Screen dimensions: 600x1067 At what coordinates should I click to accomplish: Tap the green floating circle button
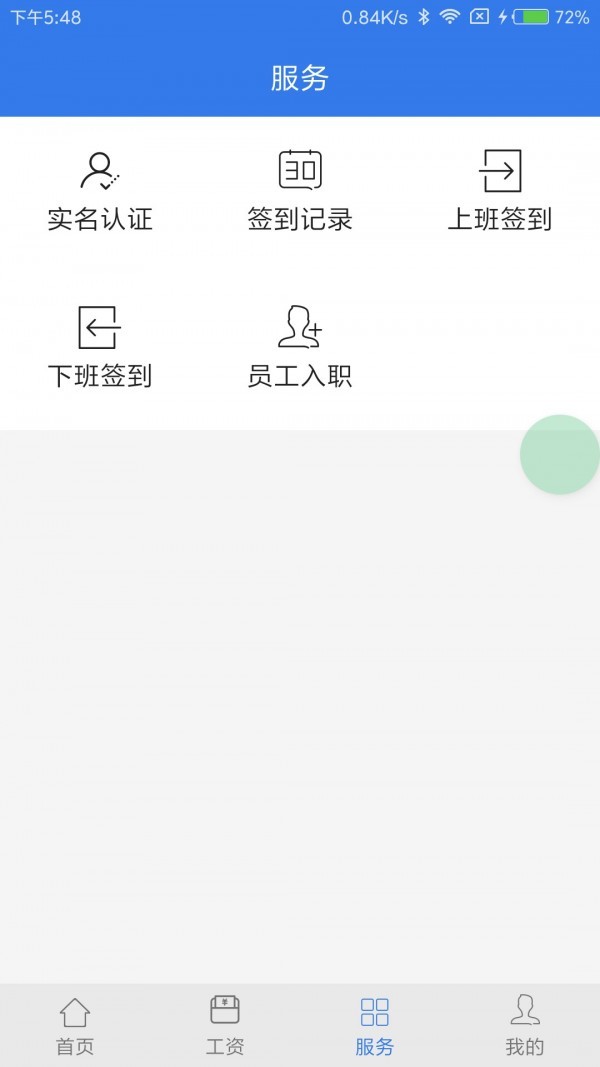coord(561,455)
